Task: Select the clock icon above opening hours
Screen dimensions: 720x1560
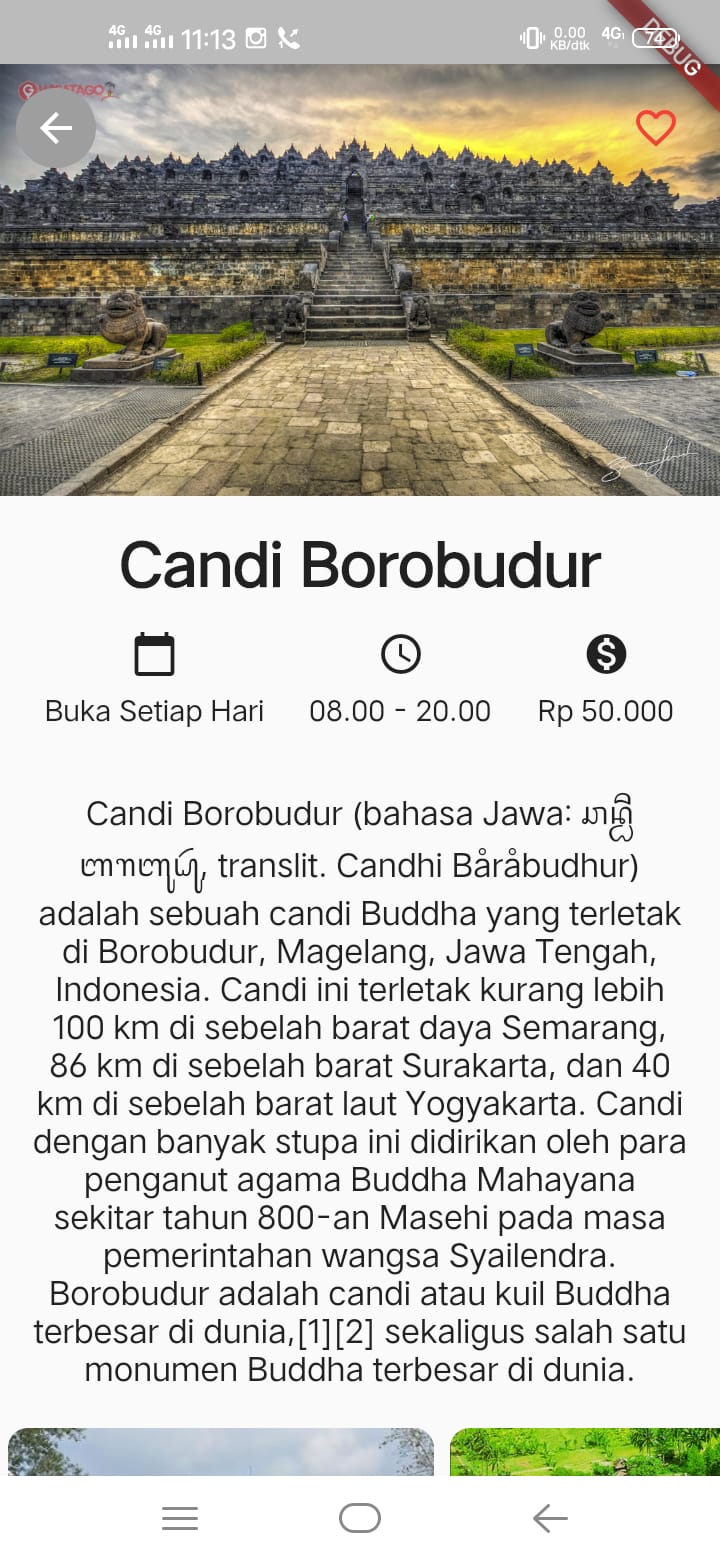Action: 400,653
